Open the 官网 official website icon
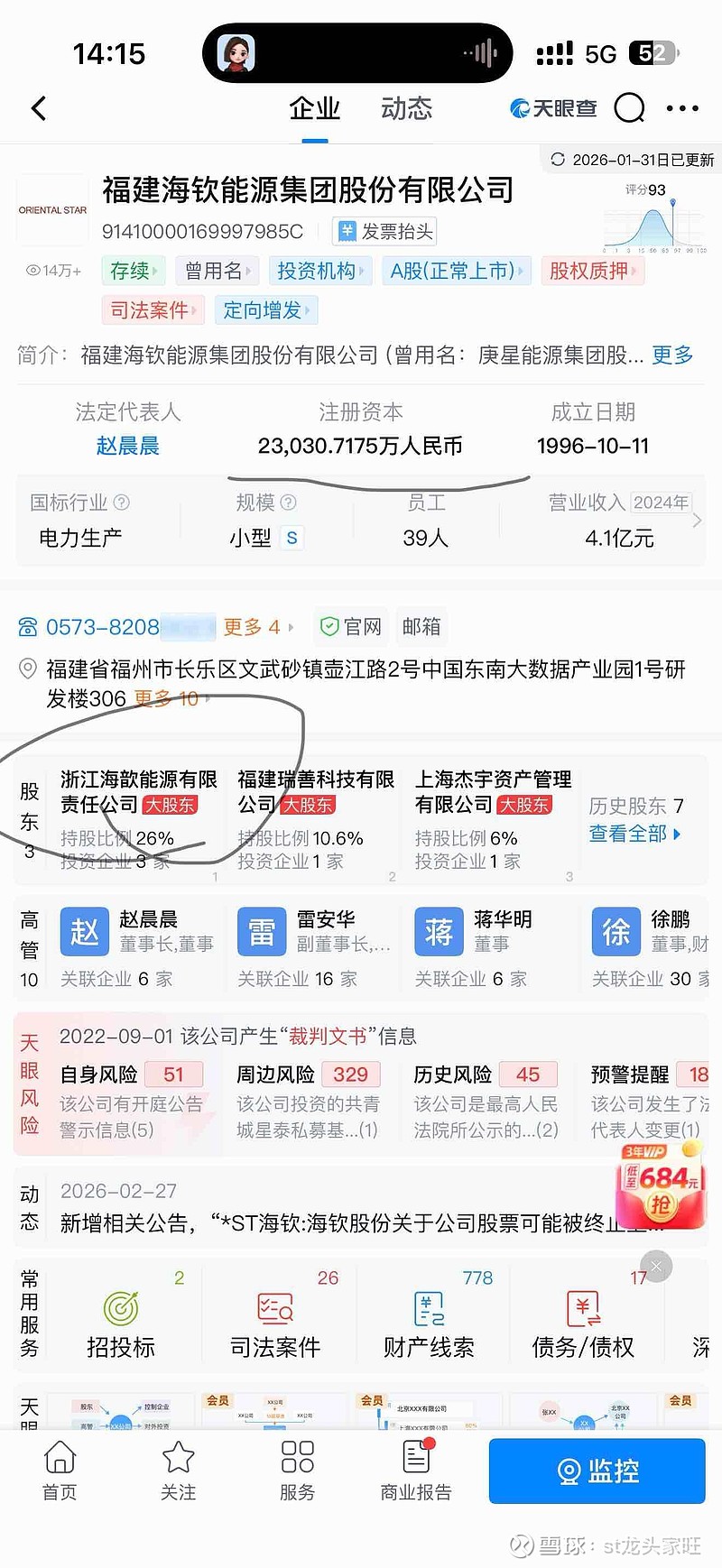The height and width of the screenshot is (1568, 722). [x=350, y=626]
